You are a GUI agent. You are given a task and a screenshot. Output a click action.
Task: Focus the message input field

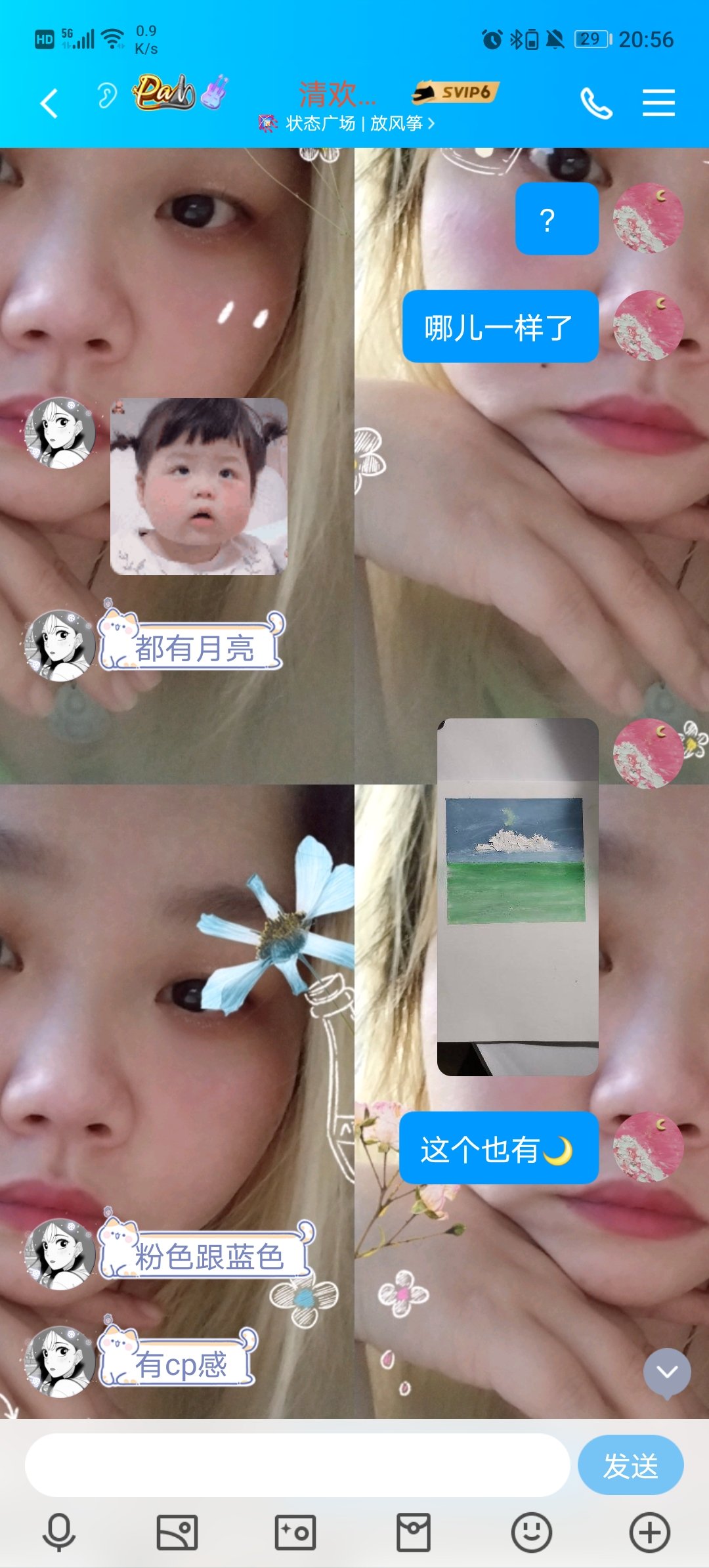click(x=297, y=1465)
